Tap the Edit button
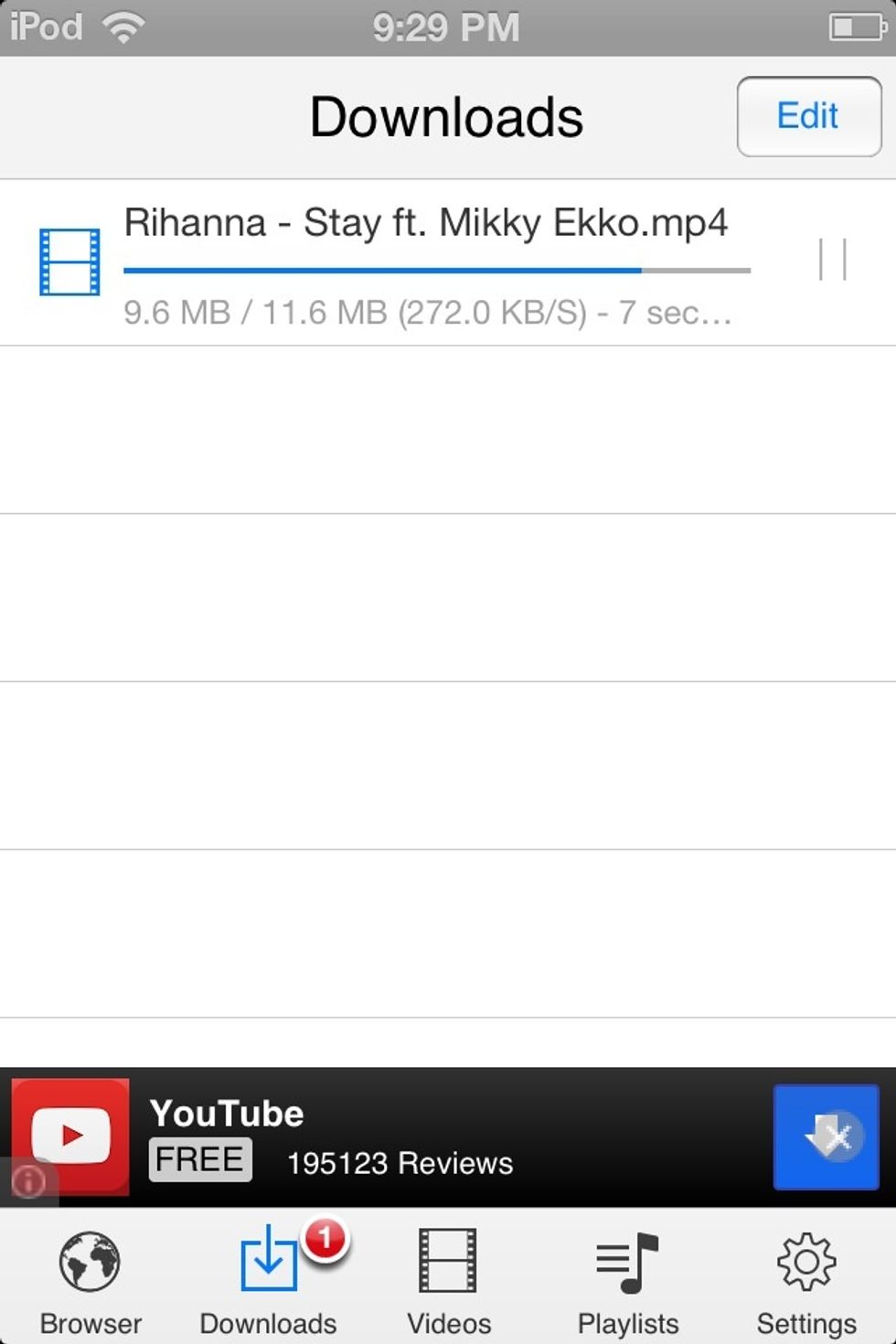Screen dimensions: 896x1344 [808, 116]
